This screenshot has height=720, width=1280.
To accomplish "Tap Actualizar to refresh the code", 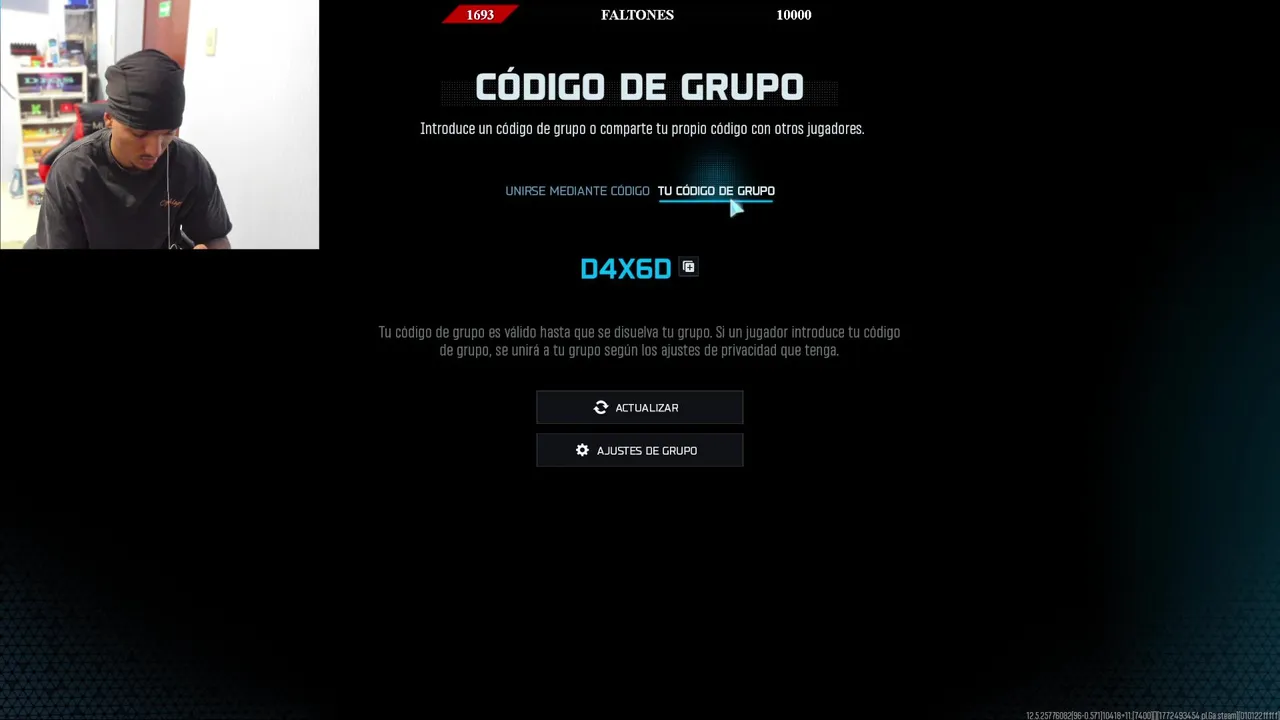I will [639, 408].
